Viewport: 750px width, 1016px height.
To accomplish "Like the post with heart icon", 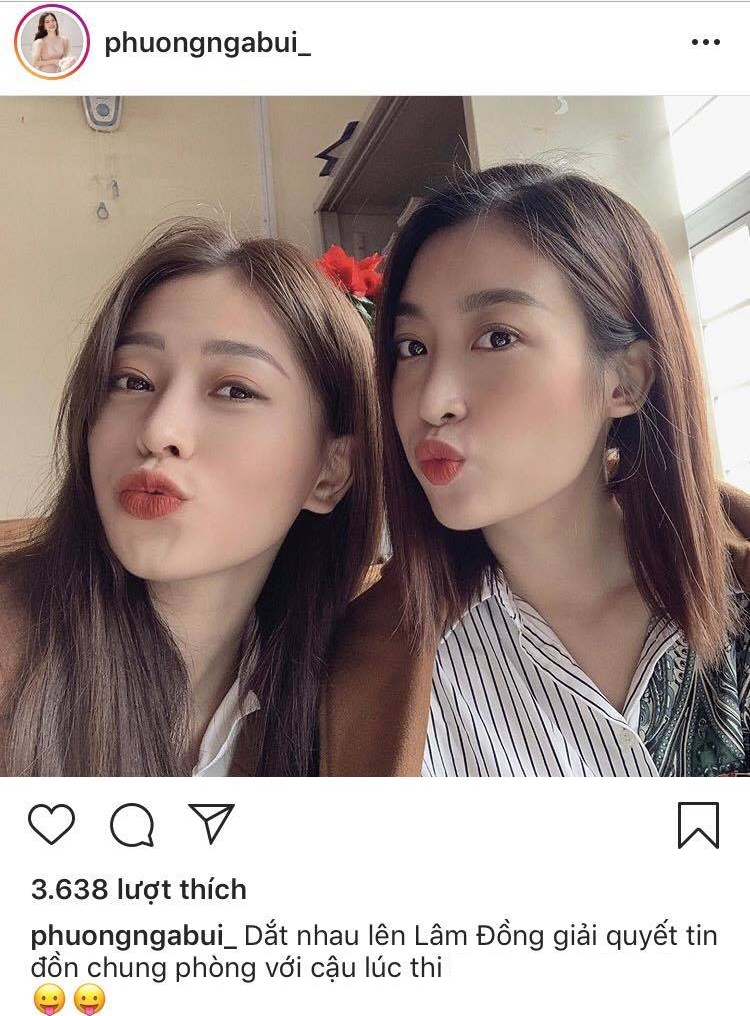I will [x=51, y=825].
